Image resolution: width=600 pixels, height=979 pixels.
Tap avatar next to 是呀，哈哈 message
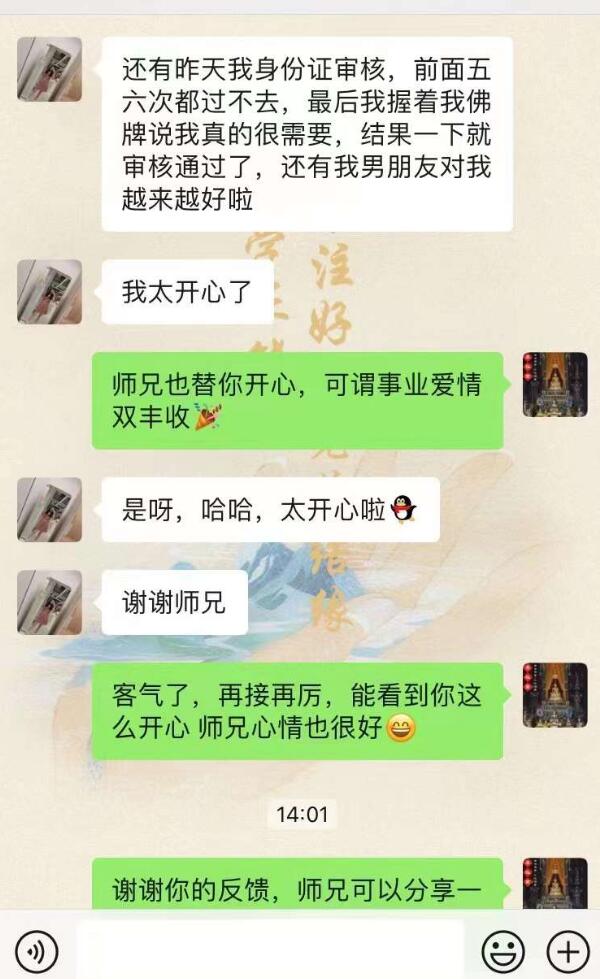[49, 509]
